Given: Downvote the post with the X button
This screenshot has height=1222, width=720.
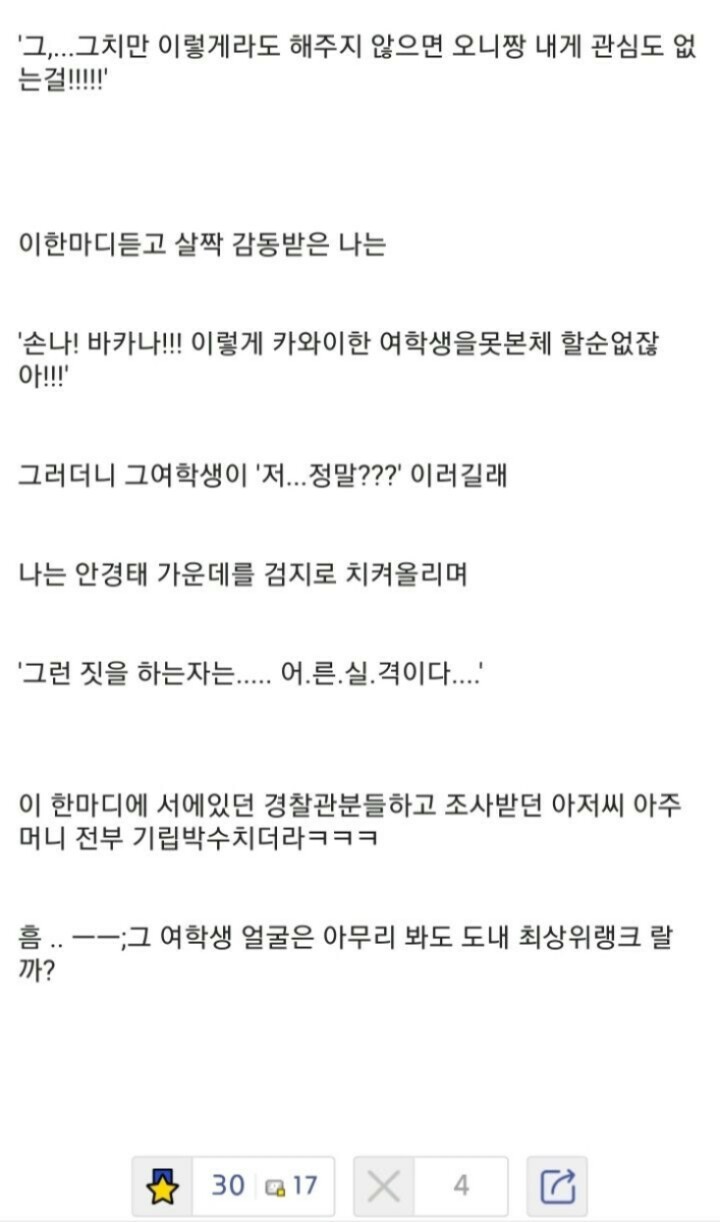Looking at the screenshot, I should click(384, 1186).
